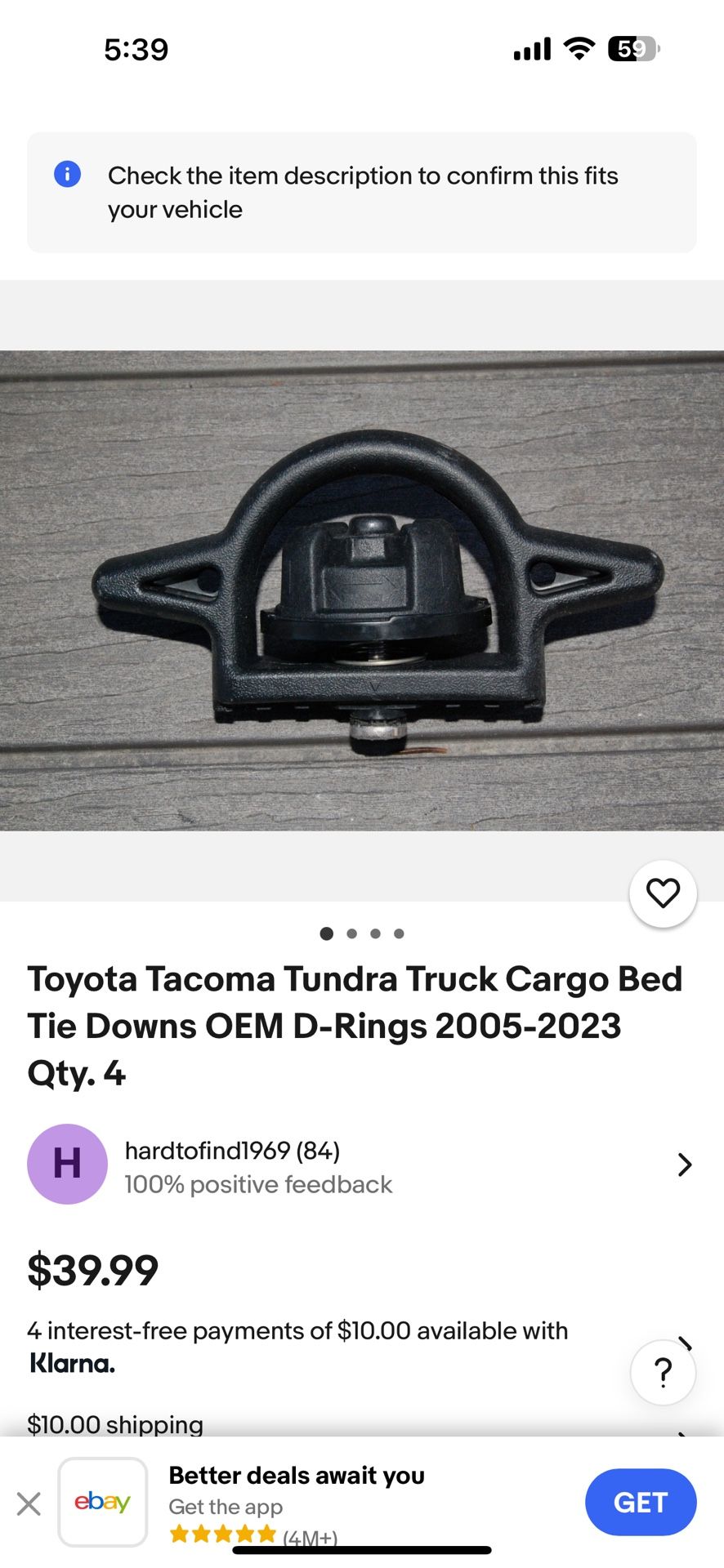724x1568 pixels.
Task: Select the seller's purple H avatar
Action: coord(67,1165)
